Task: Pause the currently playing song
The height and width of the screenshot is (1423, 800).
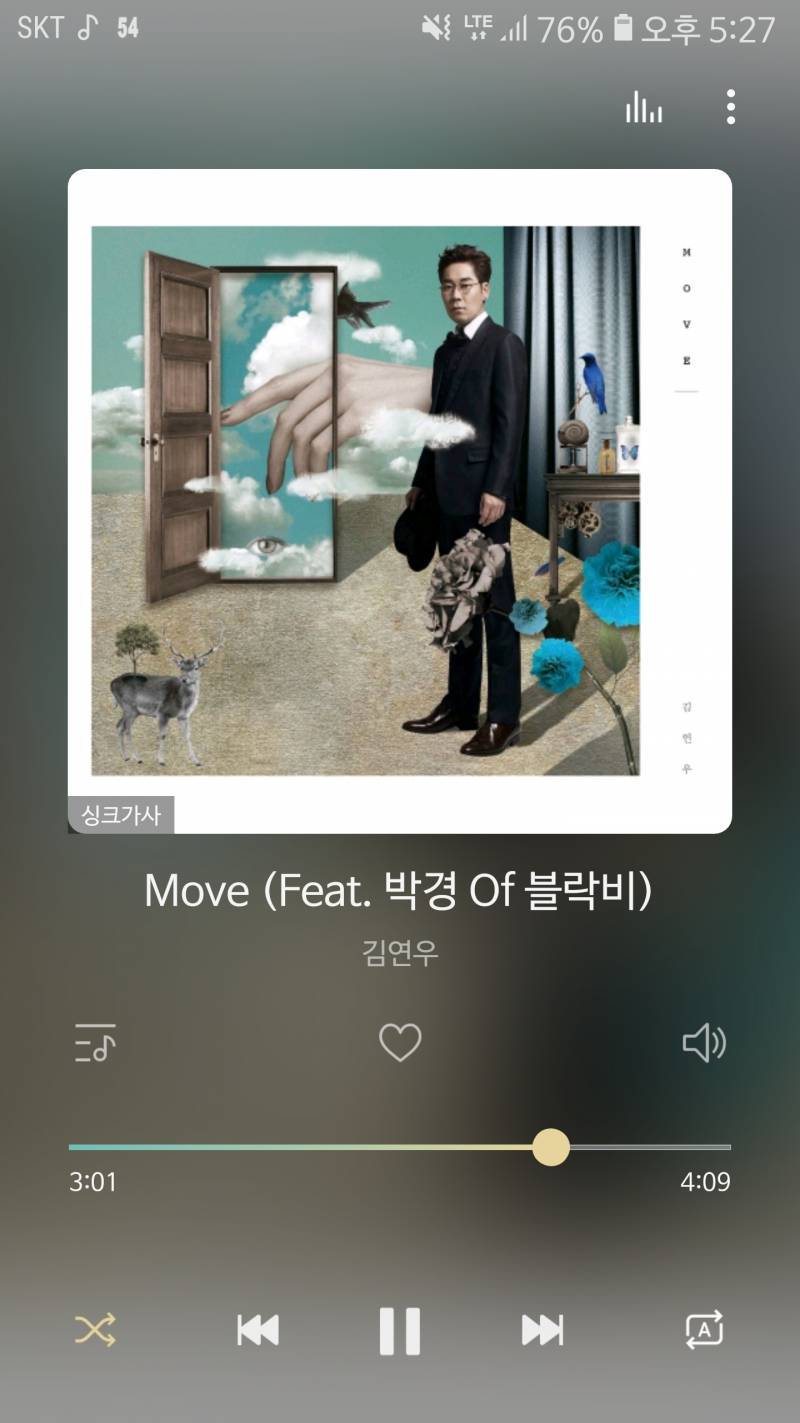Action: pyautogui.click(x=400, y=1330)
